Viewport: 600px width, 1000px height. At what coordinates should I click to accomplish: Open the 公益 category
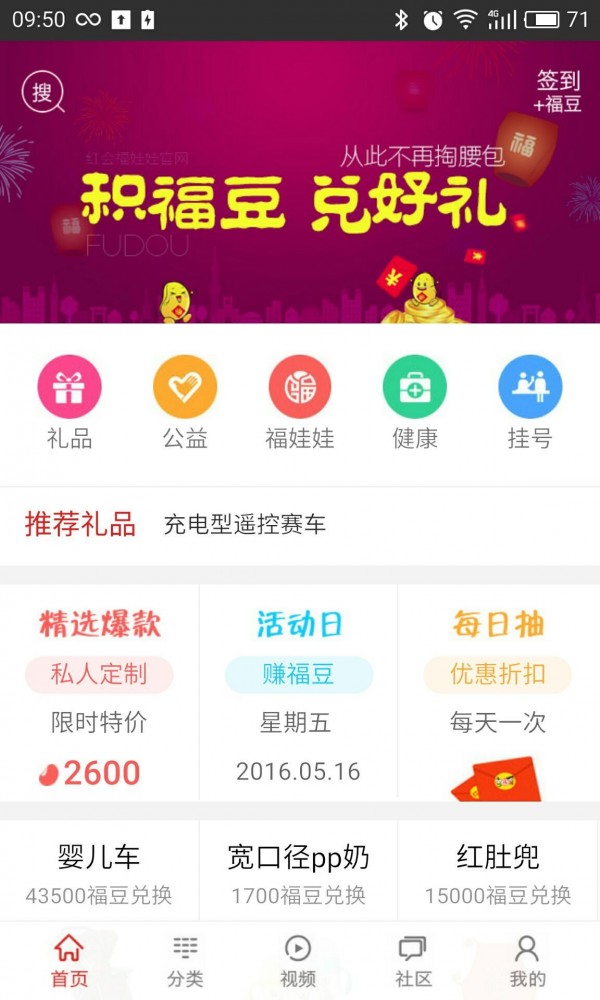(185, 402)
